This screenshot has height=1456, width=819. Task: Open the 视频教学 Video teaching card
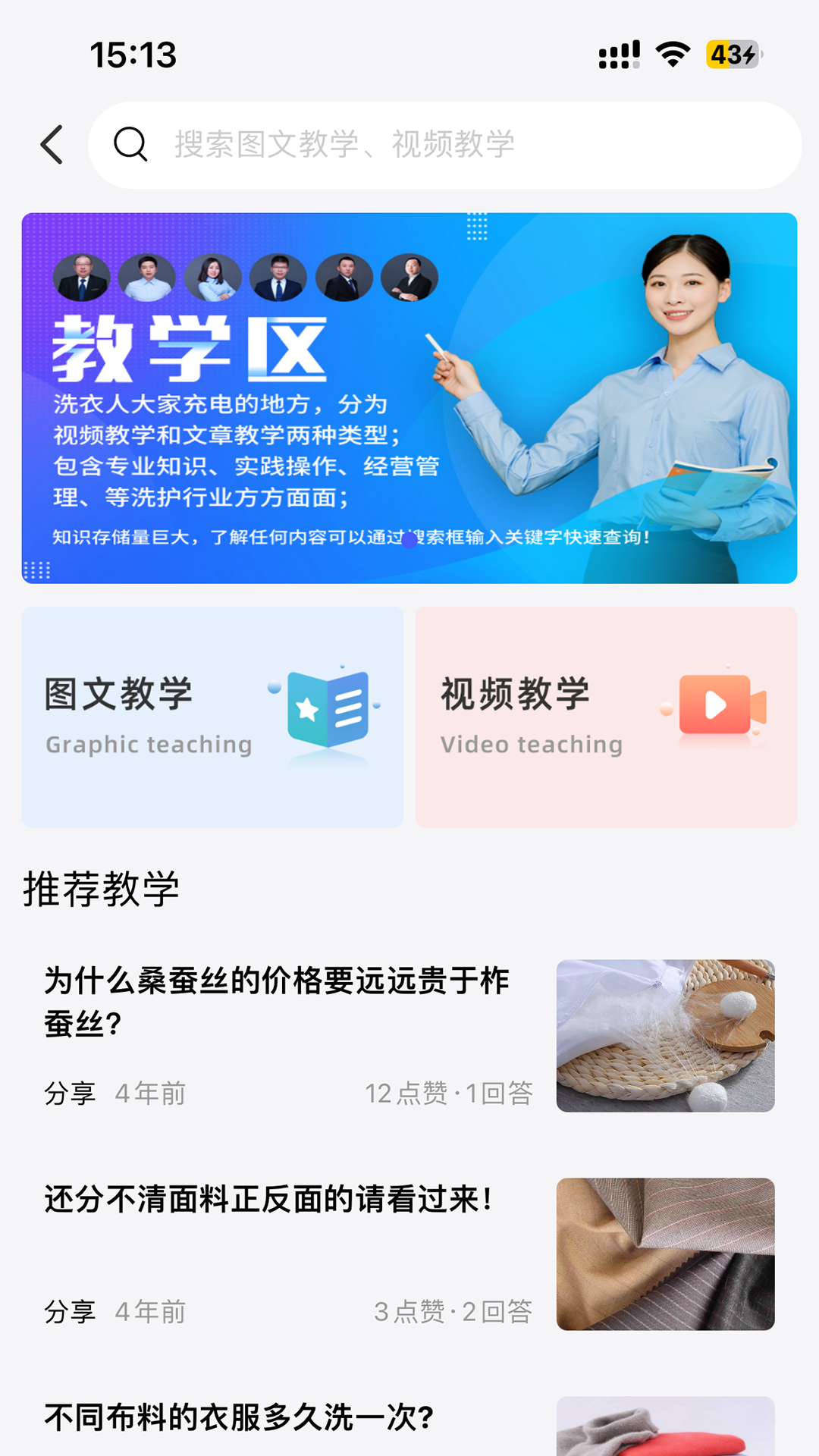pyautogui.click(x=606, y=717)
